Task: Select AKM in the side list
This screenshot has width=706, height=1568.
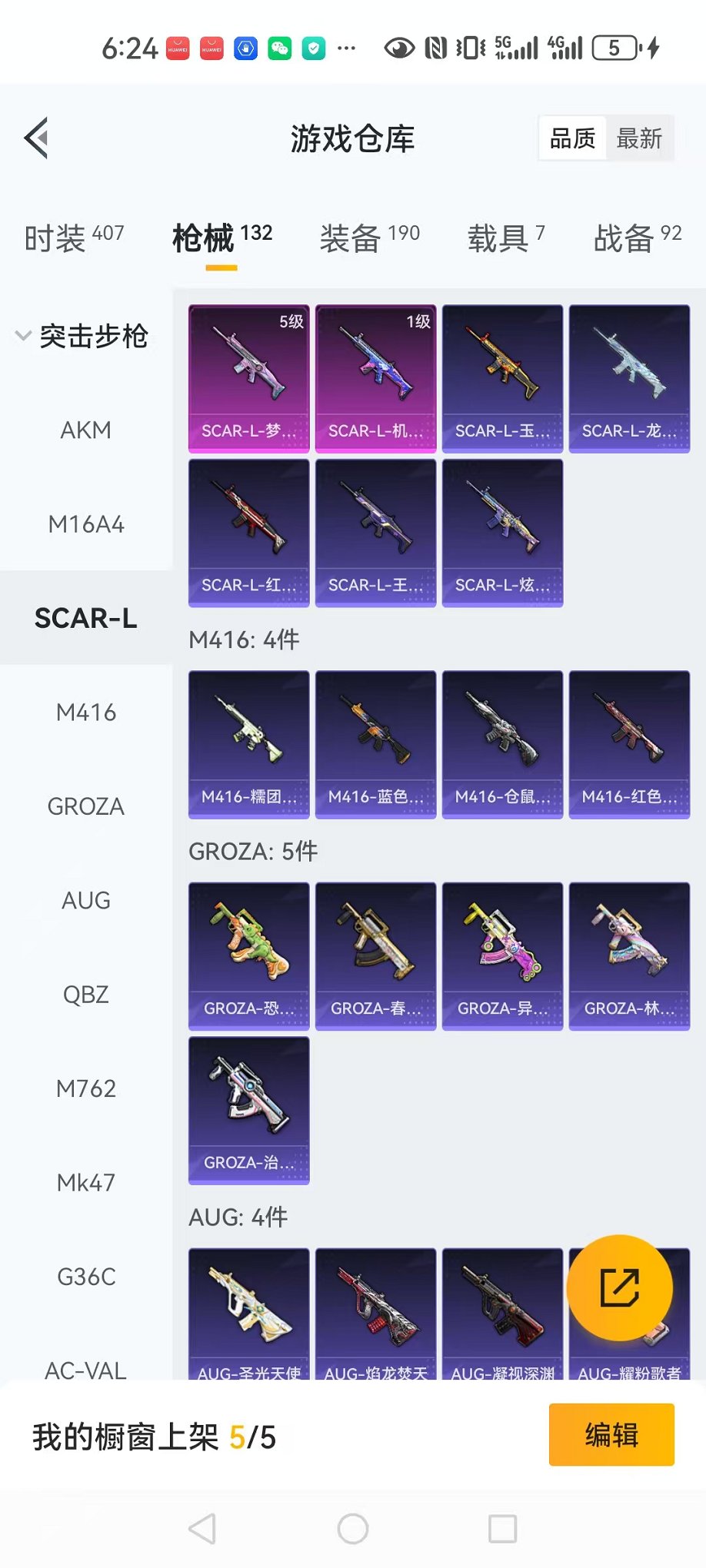Action: click(x=86, y=430)
